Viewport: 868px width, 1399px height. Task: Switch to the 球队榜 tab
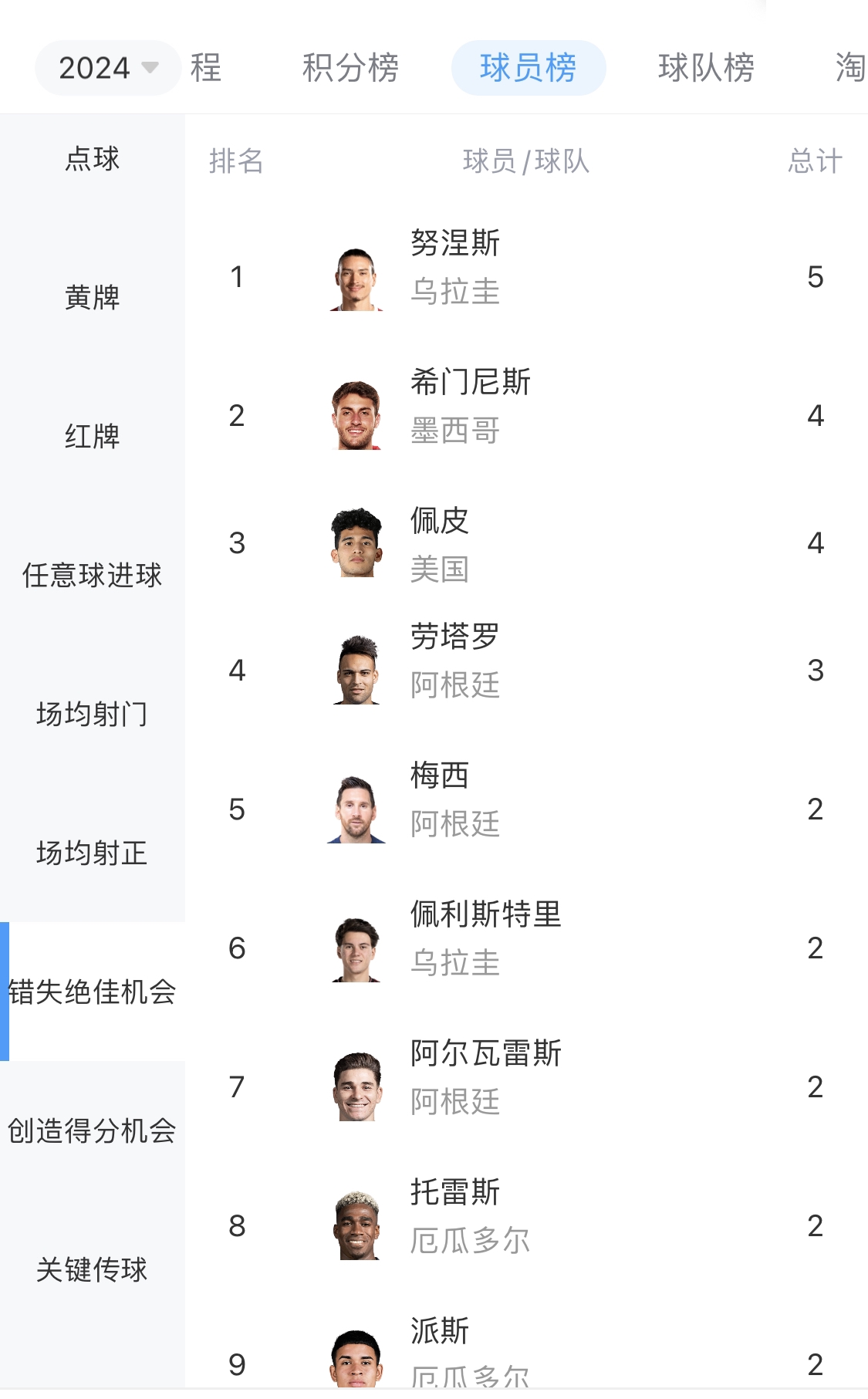coord(706,68)
